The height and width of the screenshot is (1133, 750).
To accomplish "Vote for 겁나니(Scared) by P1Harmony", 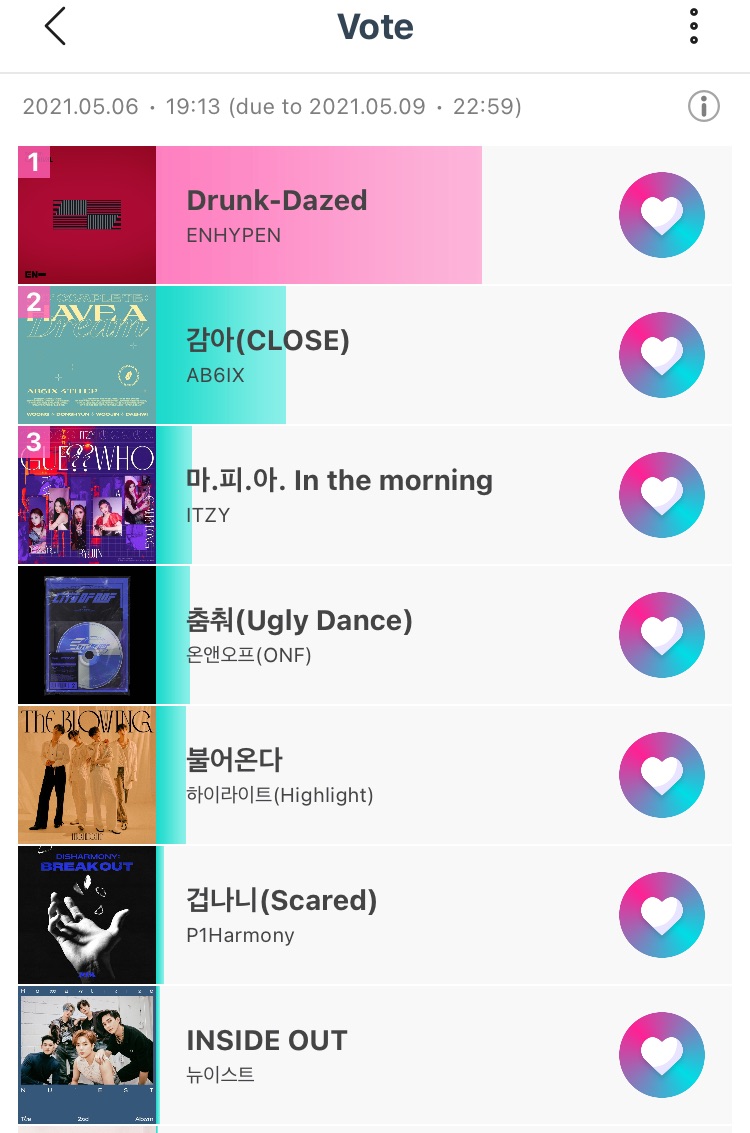I will pyautogui.click(x=662, y=915).
